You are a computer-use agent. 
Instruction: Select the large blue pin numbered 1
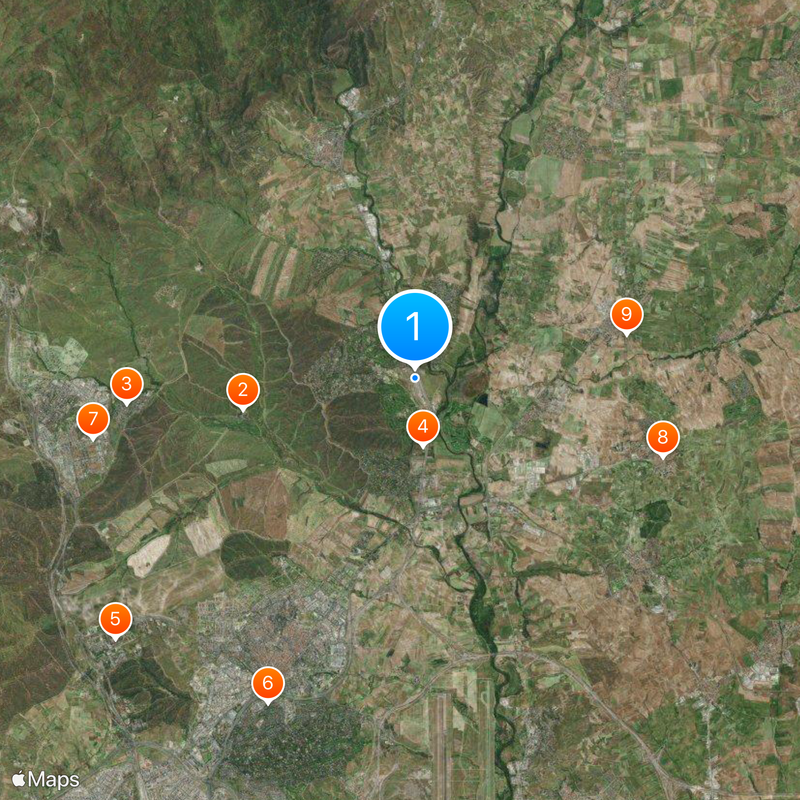pos(415,326)
